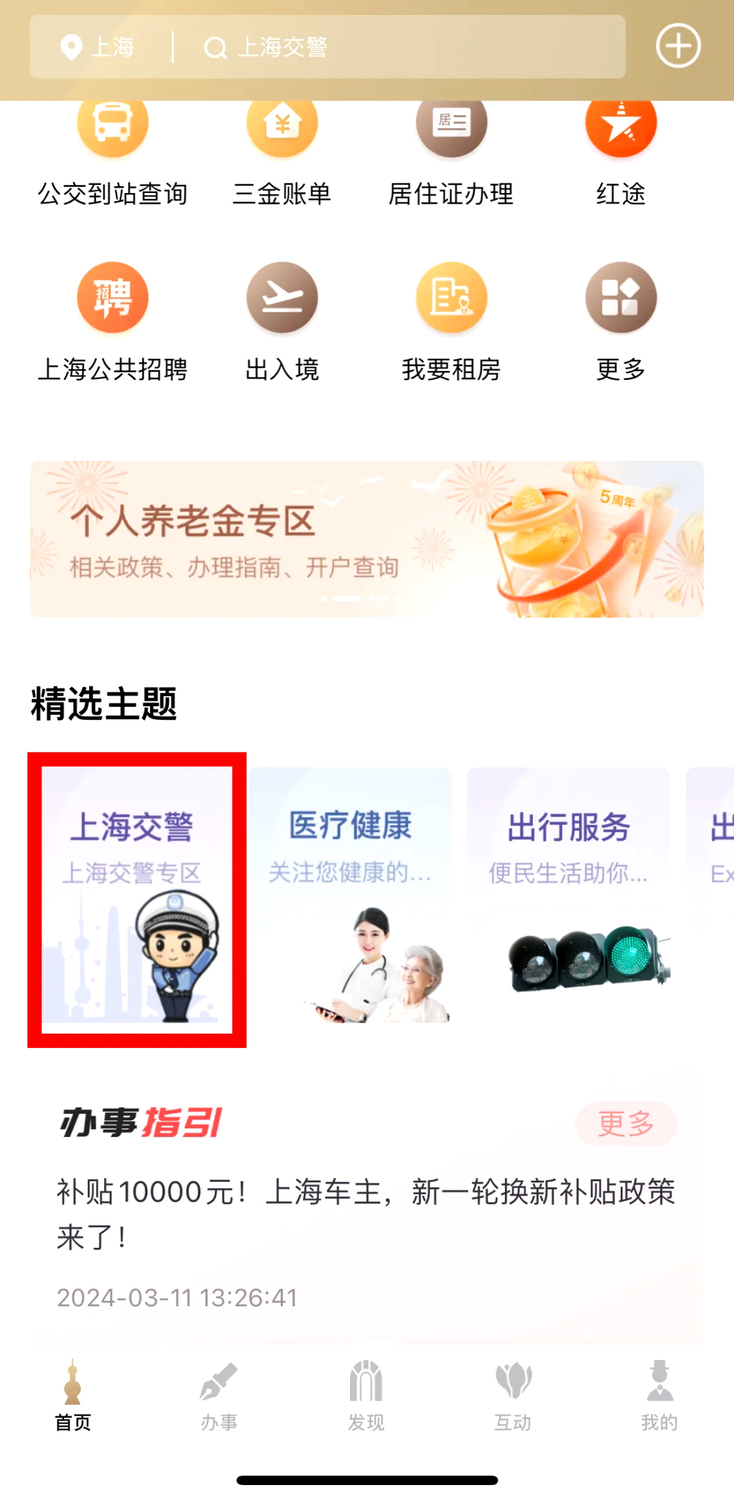
Task: Go to the 我的 profile tab
Action: coord(659,1395)
